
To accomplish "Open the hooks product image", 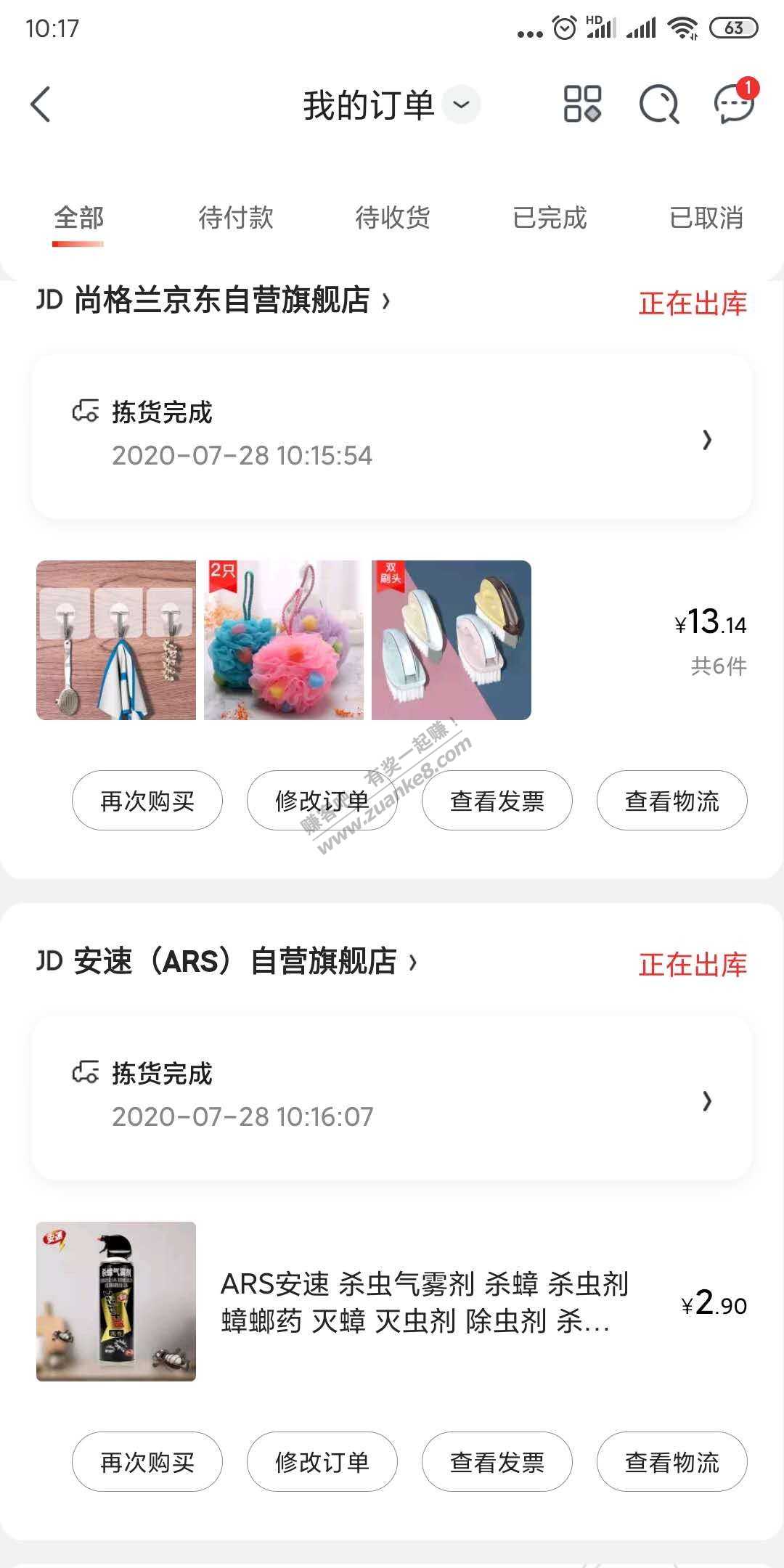I will (x=116, y=640).
